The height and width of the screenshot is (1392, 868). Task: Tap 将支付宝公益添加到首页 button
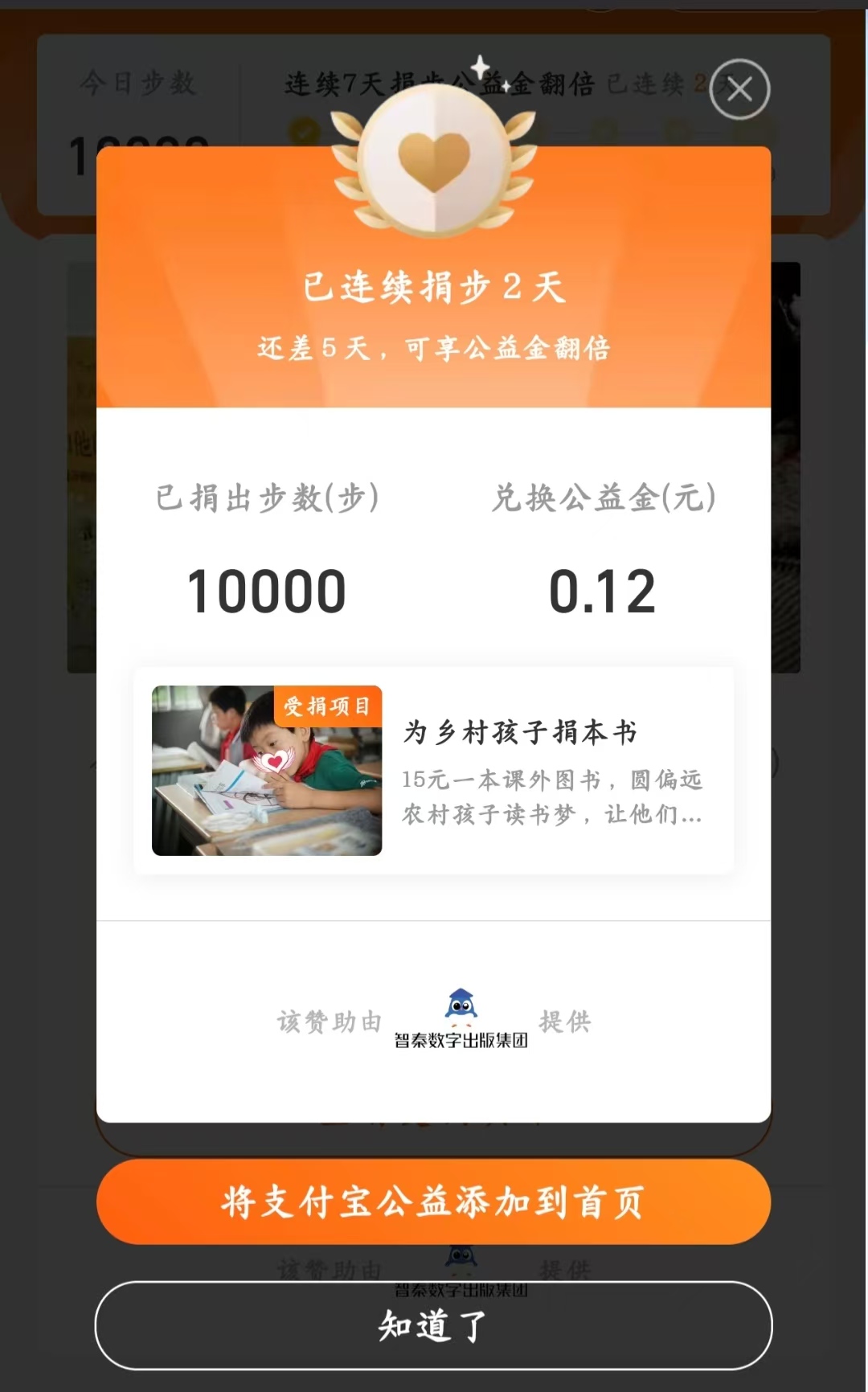click(433, 1202)
